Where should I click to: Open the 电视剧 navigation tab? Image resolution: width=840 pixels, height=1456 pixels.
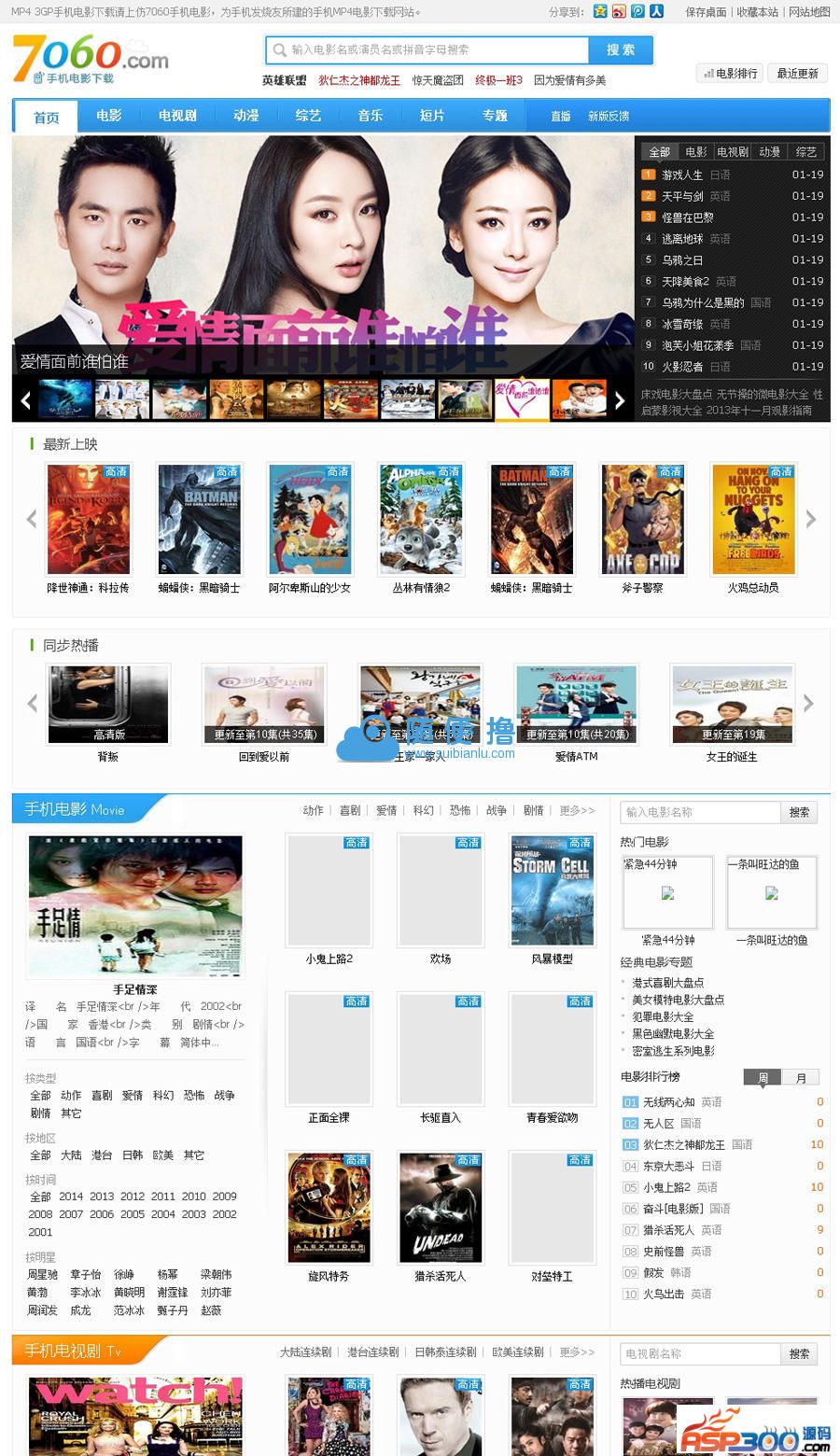click(177, 116)
